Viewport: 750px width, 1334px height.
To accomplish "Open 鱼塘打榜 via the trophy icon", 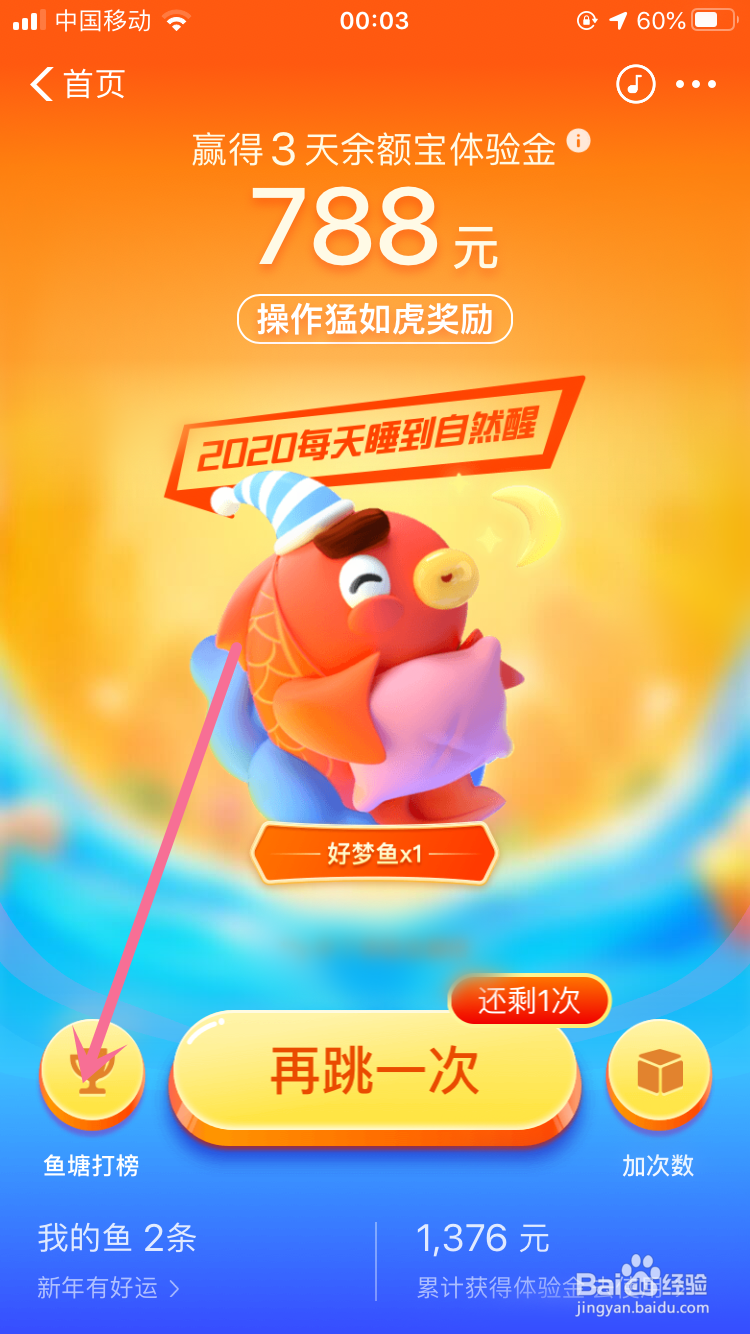I will pos(91,1072).
